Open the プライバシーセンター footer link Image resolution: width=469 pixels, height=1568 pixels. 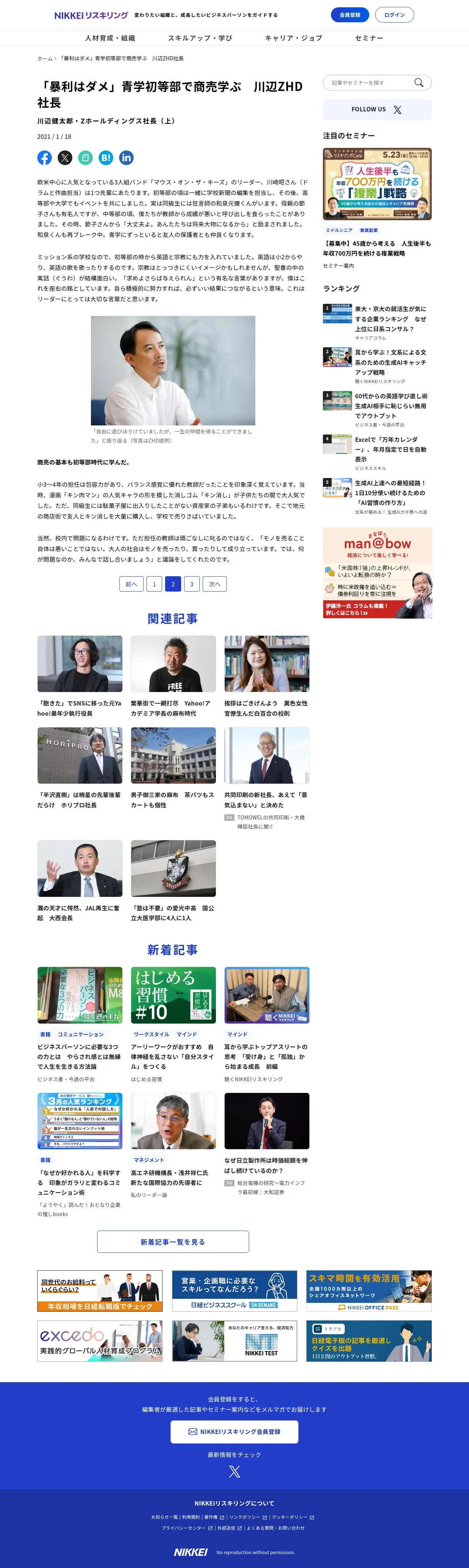183,1528
